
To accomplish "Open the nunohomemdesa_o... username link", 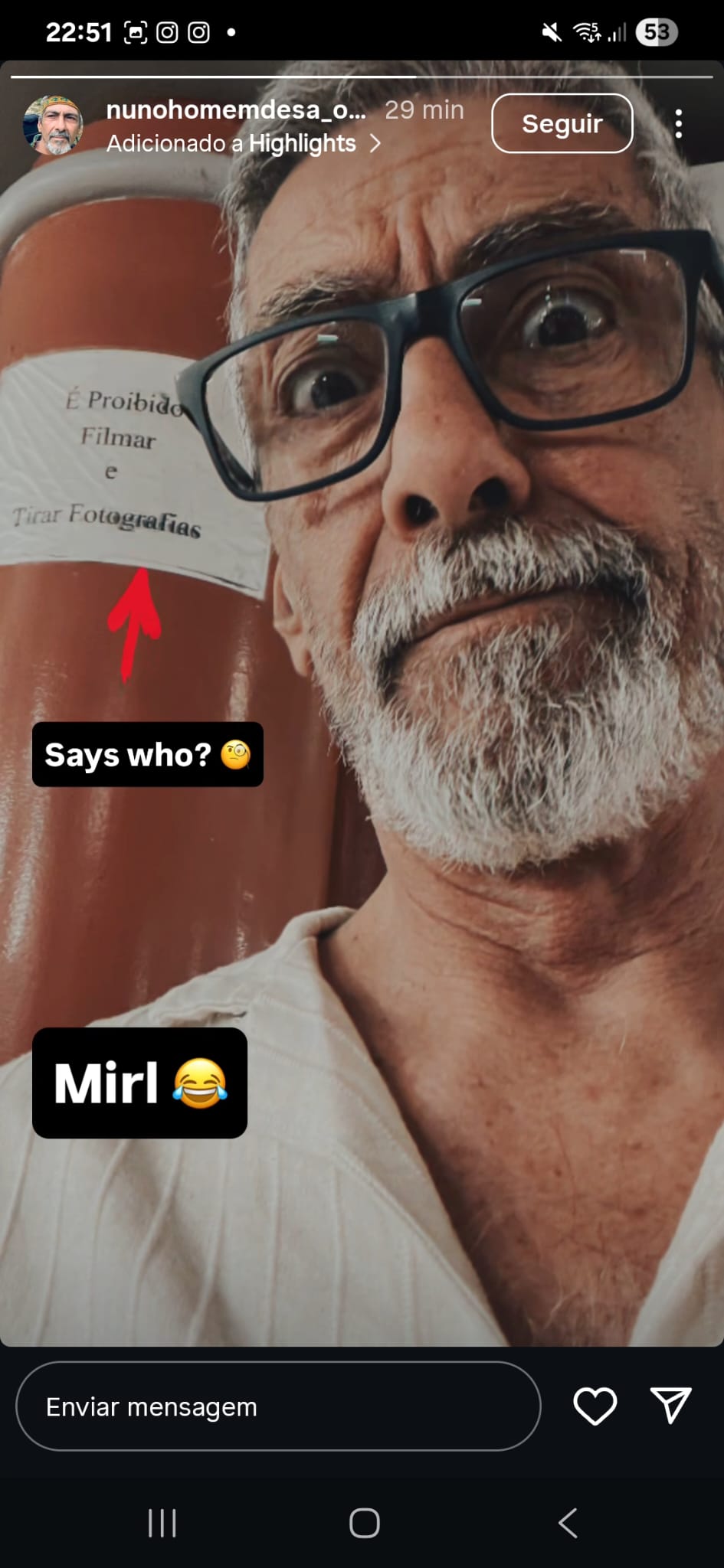I will [236, 109].
